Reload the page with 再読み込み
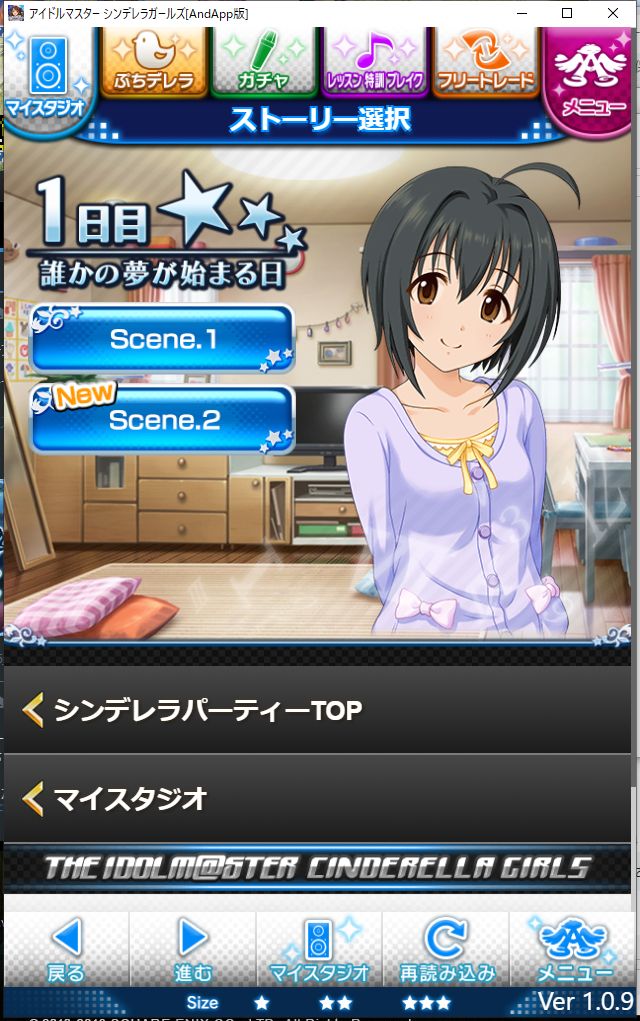 [446, 949]
